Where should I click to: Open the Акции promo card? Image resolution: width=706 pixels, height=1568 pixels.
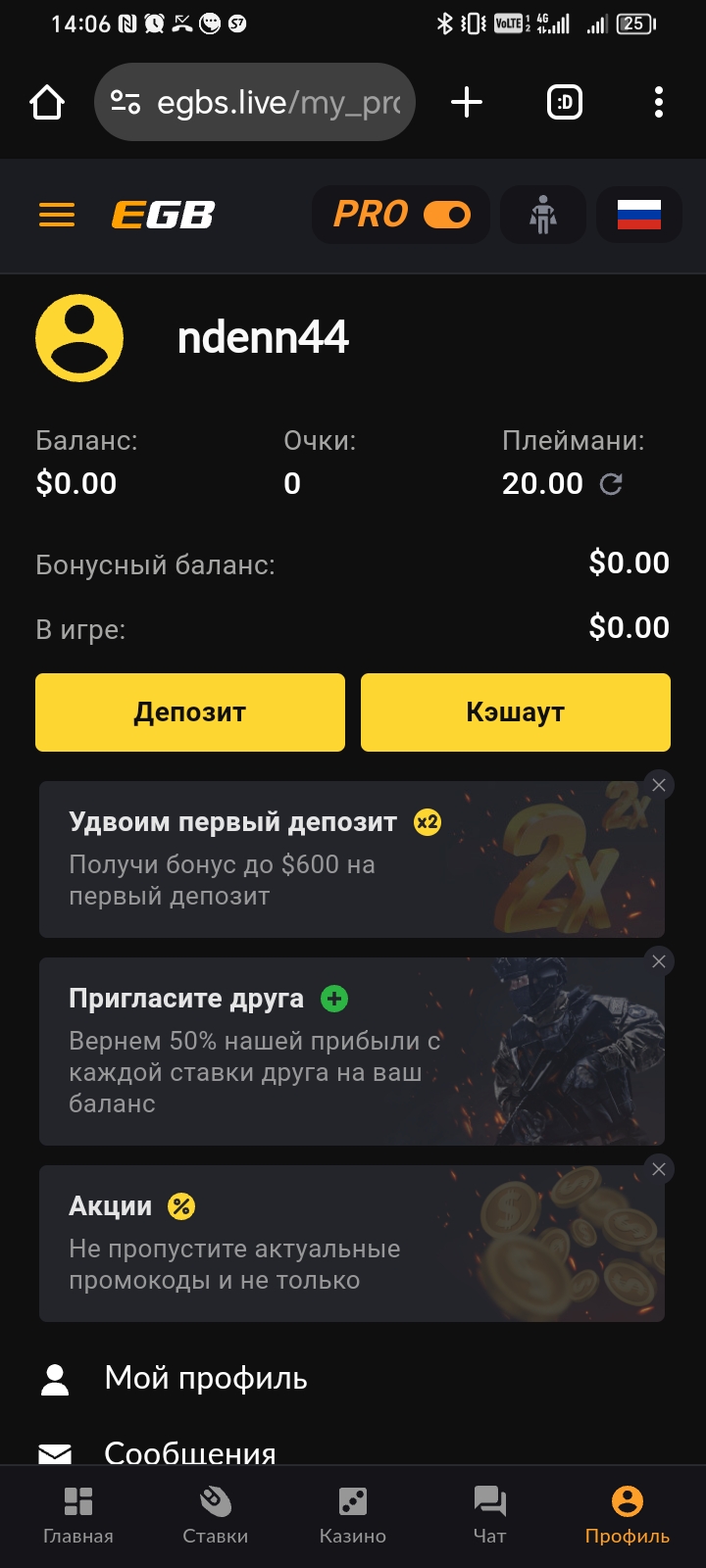352,1244
